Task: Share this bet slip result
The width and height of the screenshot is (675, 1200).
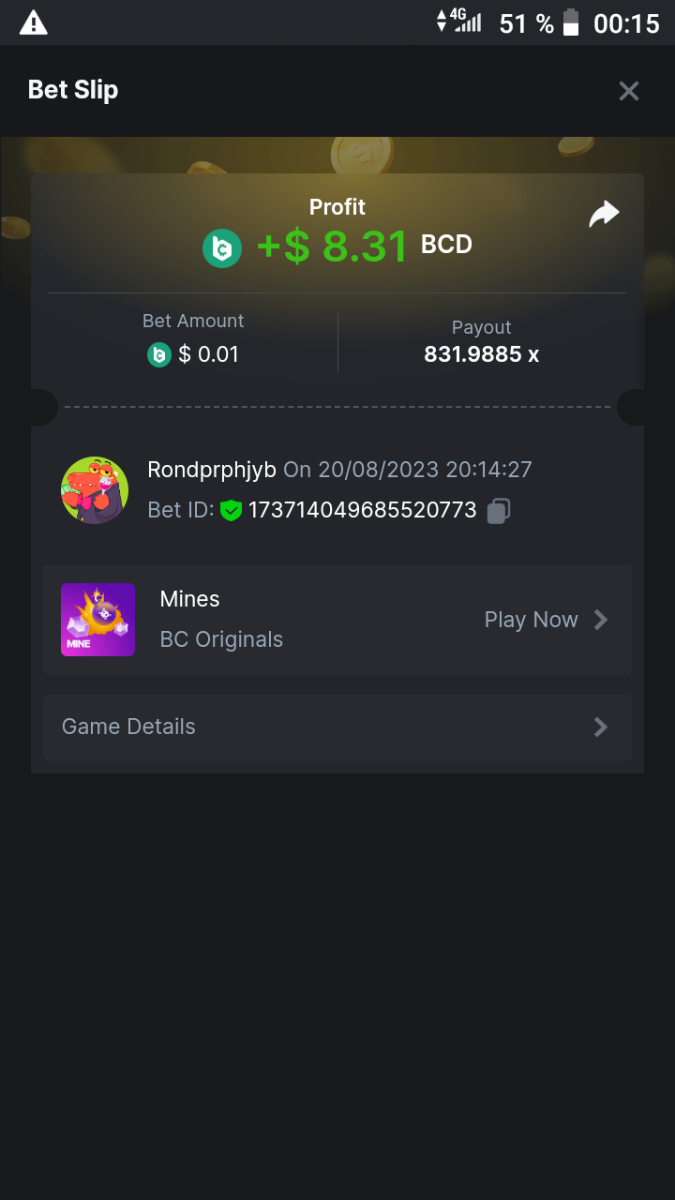Action: click(x=604, y=214)
